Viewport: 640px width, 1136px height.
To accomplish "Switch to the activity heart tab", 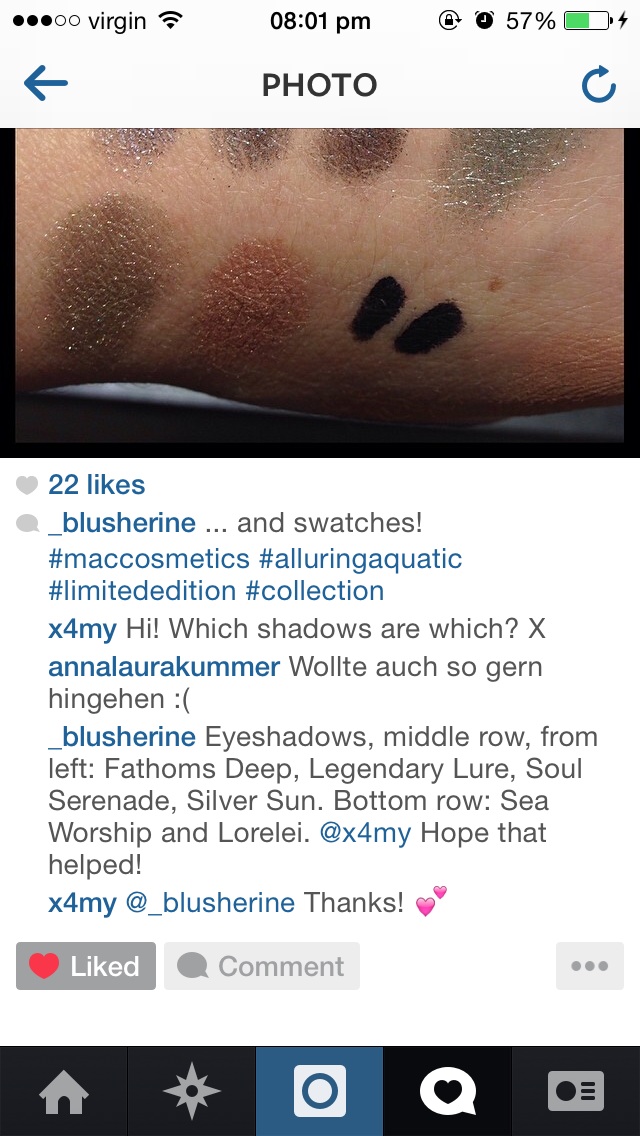I will (x=448, y=1091).
